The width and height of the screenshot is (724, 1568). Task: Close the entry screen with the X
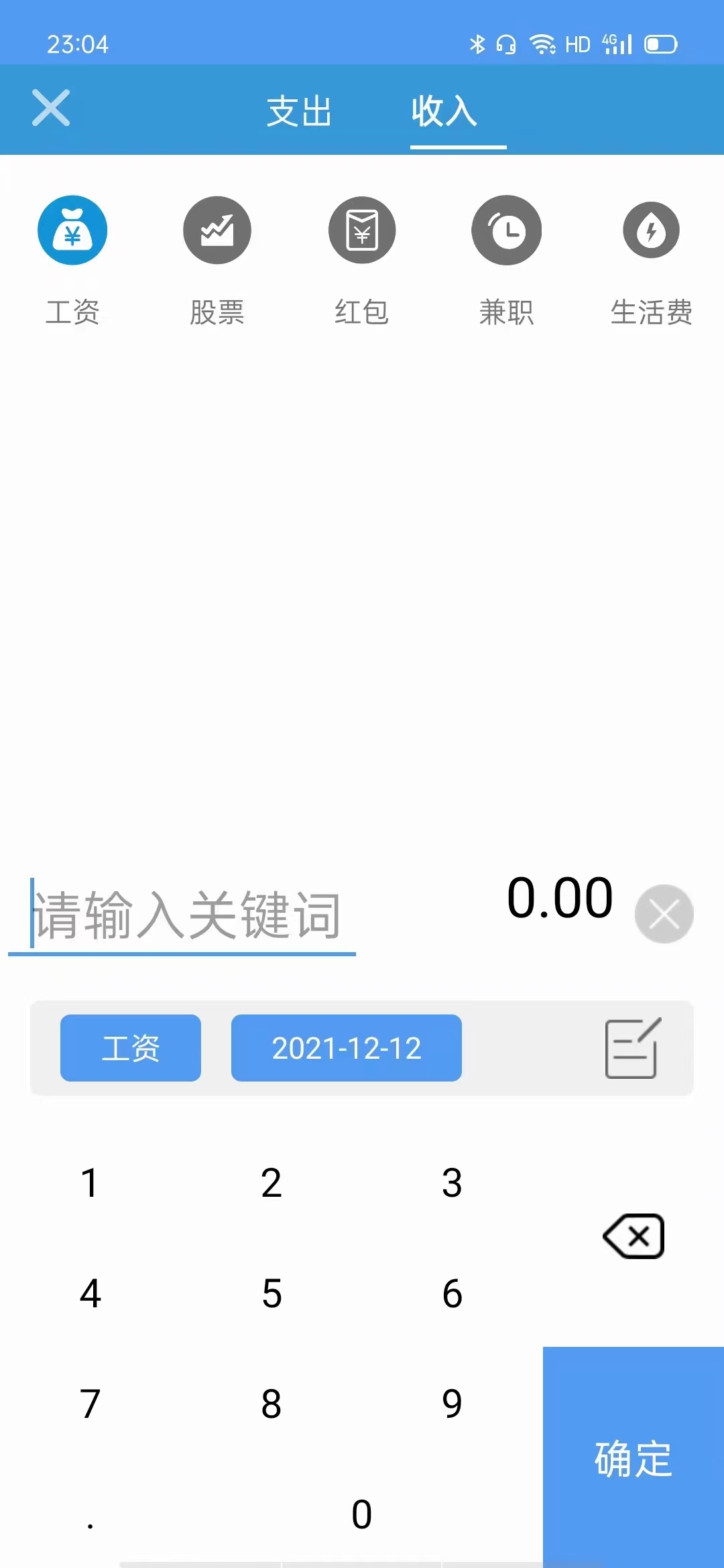[x=51, y=108]
